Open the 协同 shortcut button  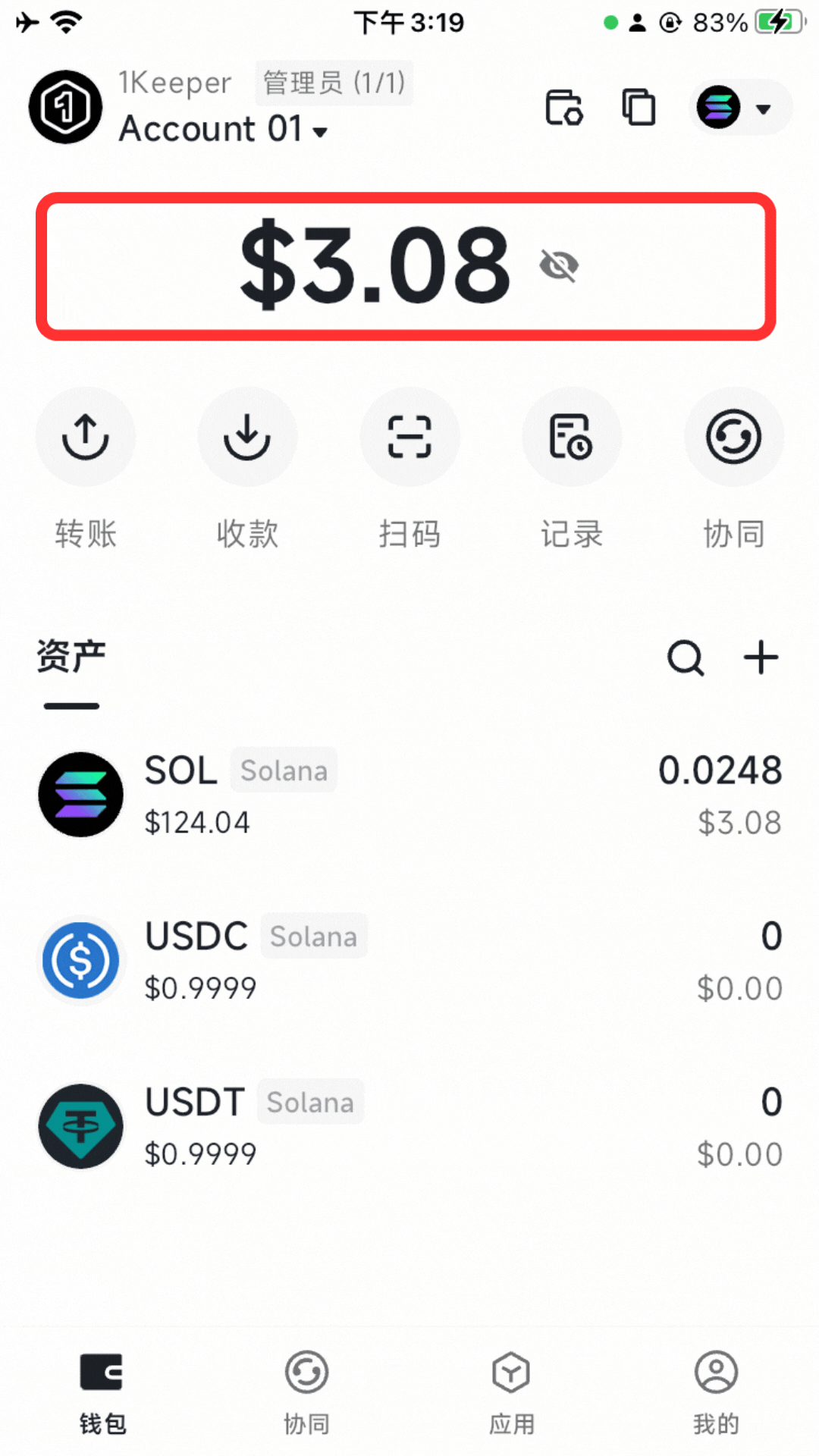(x=733, y=438)
